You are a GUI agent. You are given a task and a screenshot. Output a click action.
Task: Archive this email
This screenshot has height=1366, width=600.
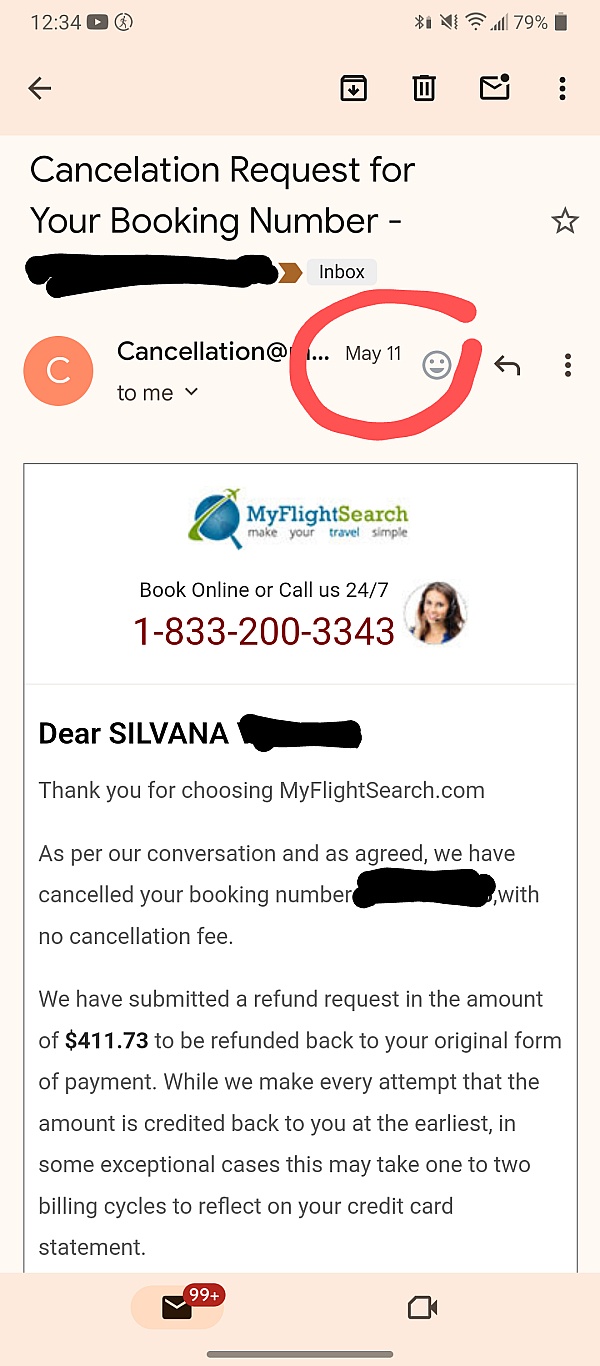pos(353,88)
